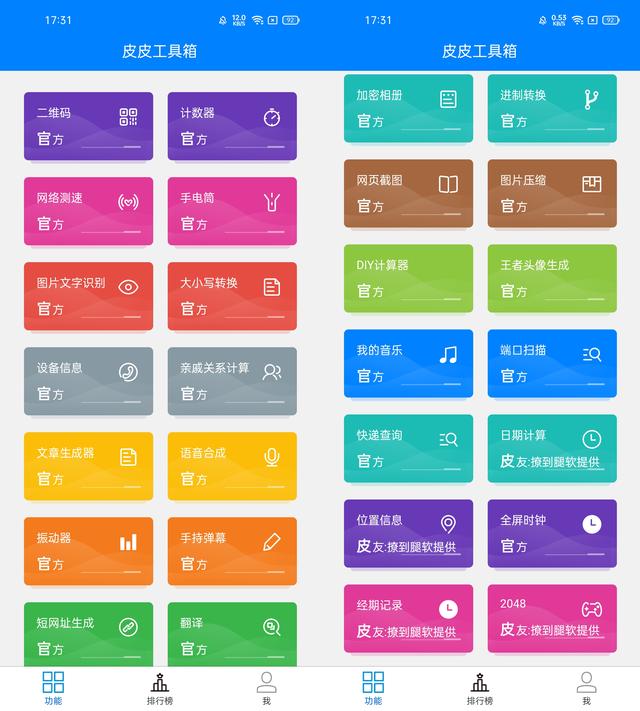
Task: Start the 网络测速 speed test
Action: pyautogui.click(x=88, y=211)
